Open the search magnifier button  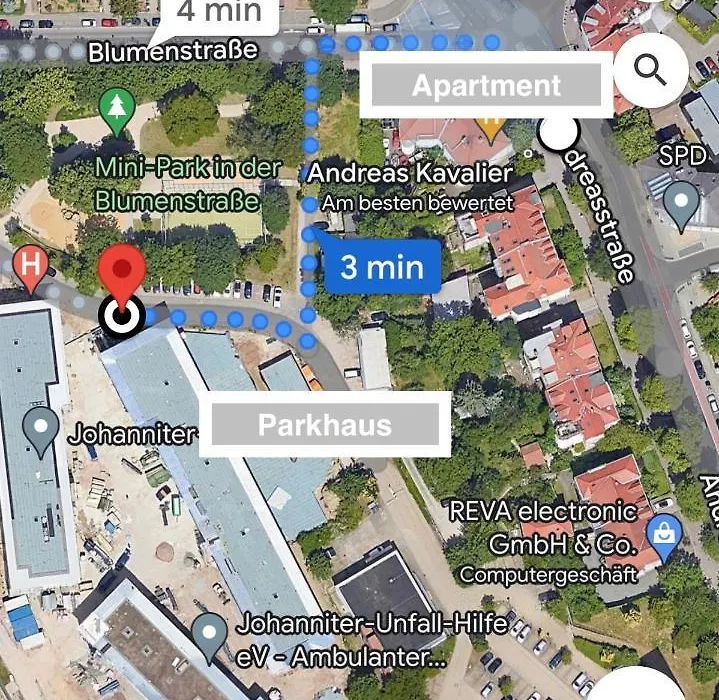pos(651,71)
